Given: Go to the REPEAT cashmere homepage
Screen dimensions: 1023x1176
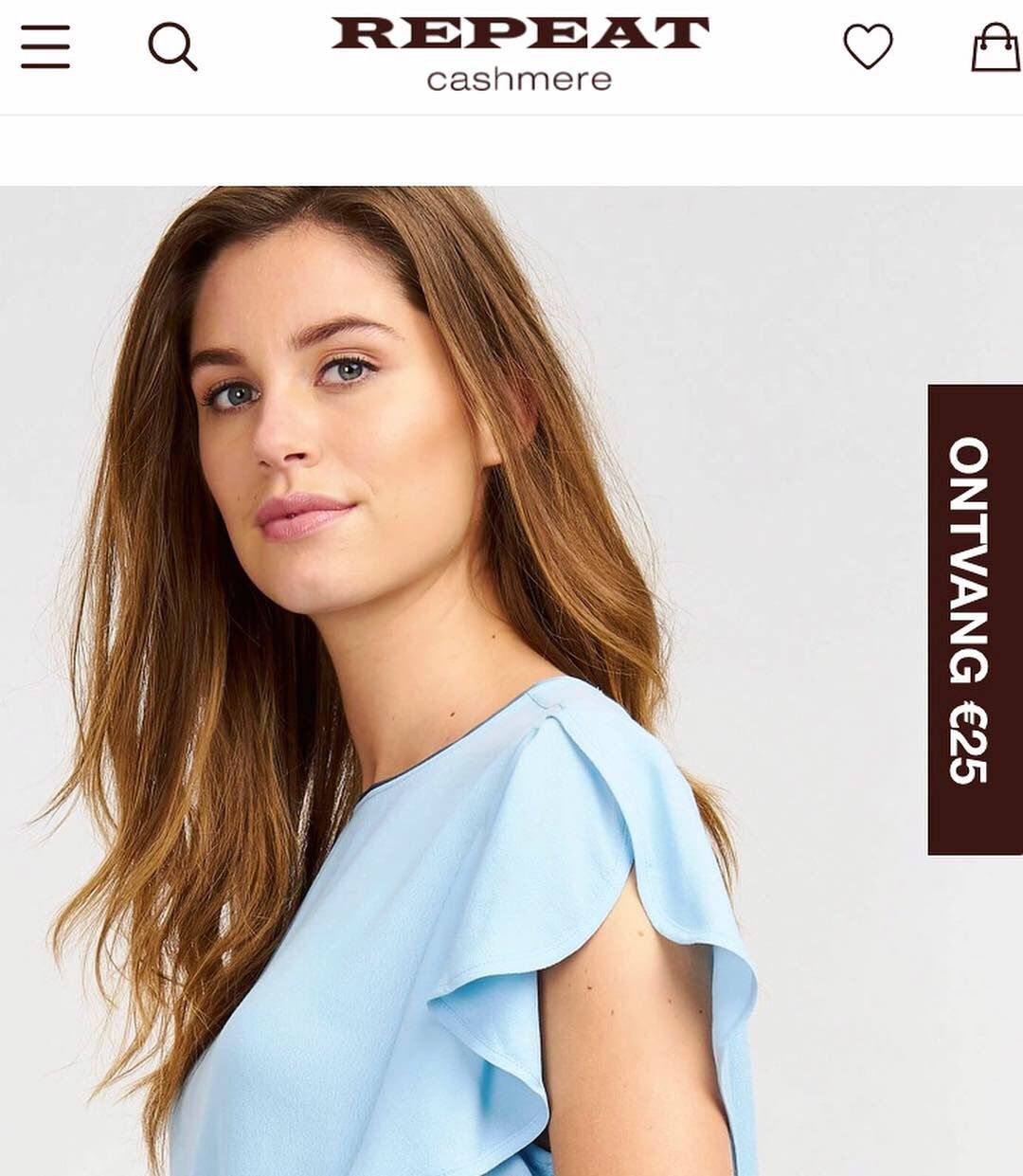Looking at the screenshot, I should (x=519, y=52).
